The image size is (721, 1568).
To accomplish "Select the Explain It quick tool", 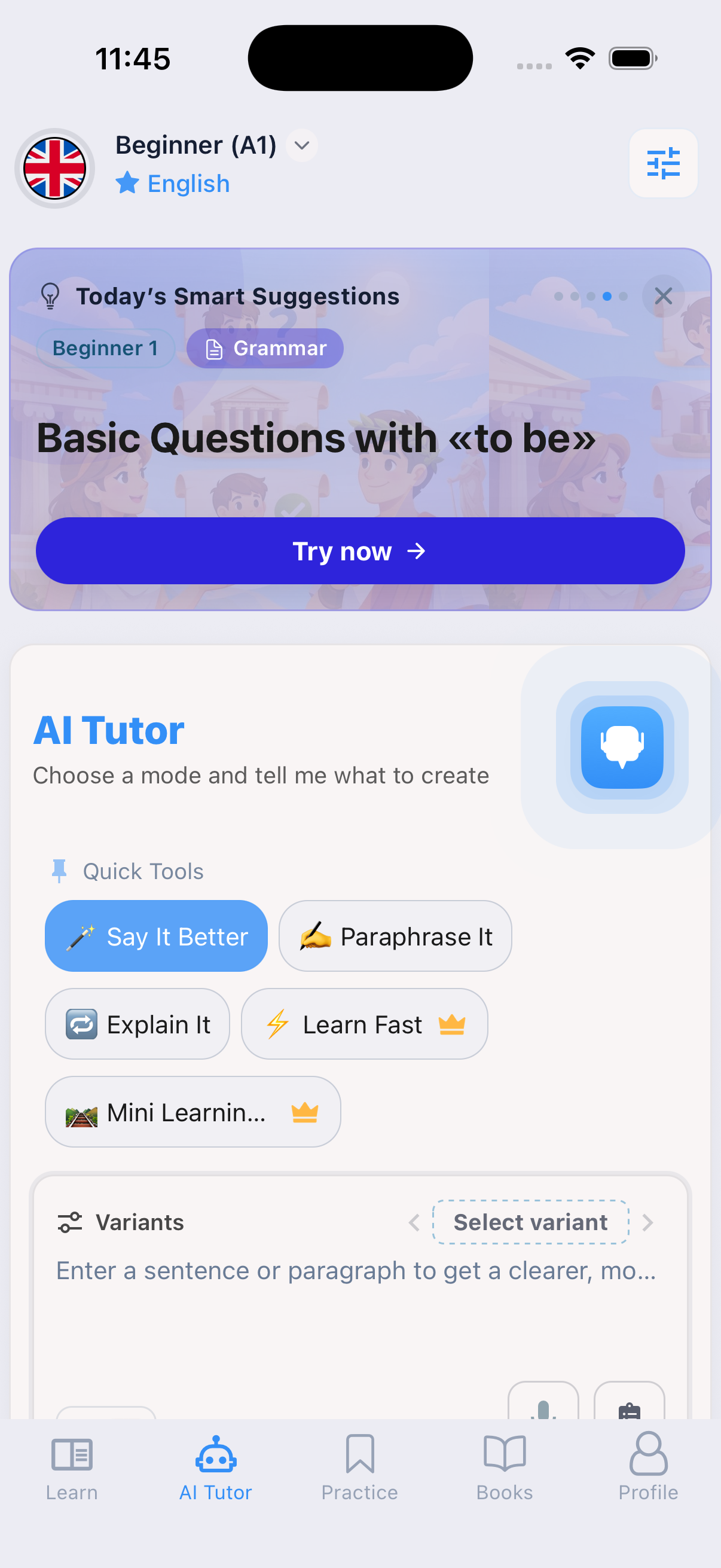I will (x=138, y=1024).
